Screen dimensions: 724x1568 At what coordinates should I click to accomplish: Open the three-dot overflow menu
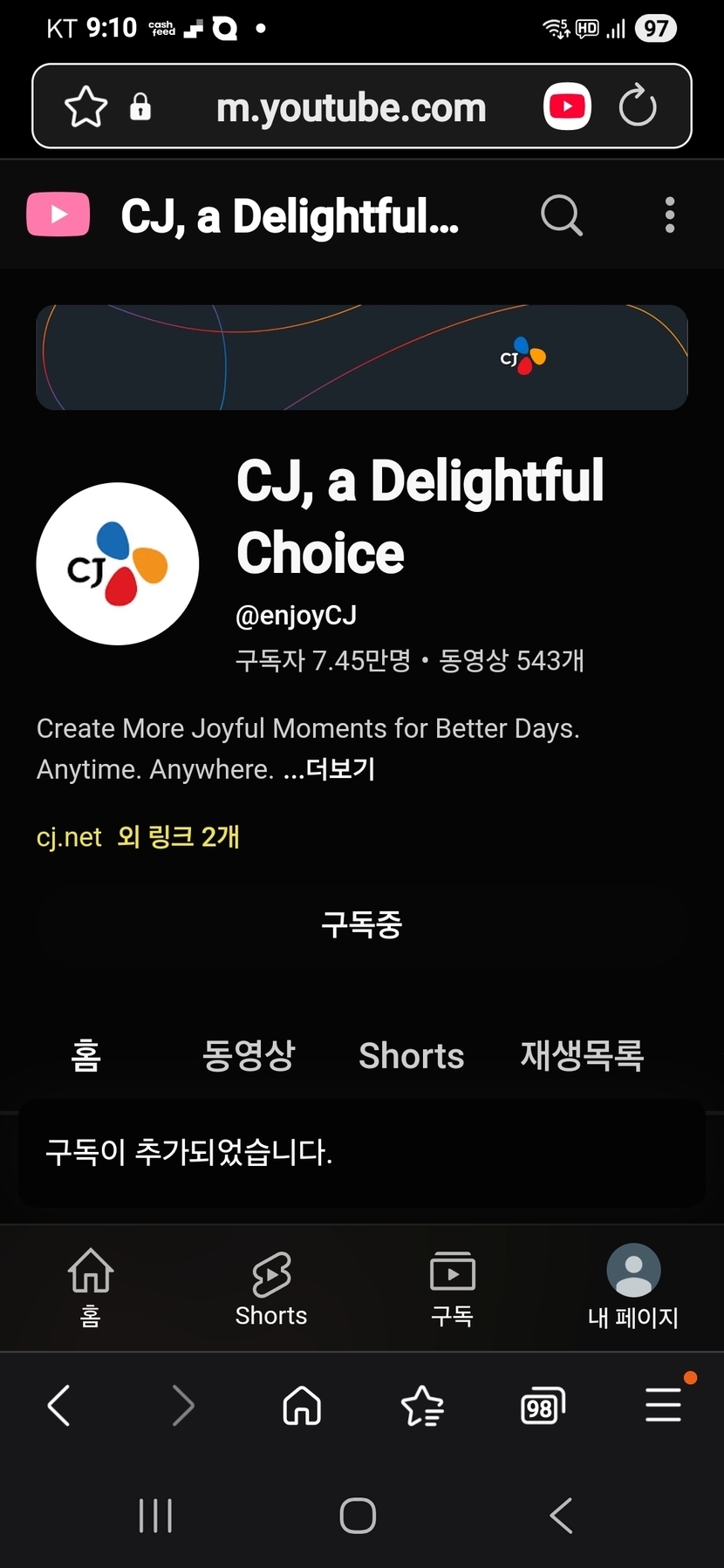(x=669, y=215)
